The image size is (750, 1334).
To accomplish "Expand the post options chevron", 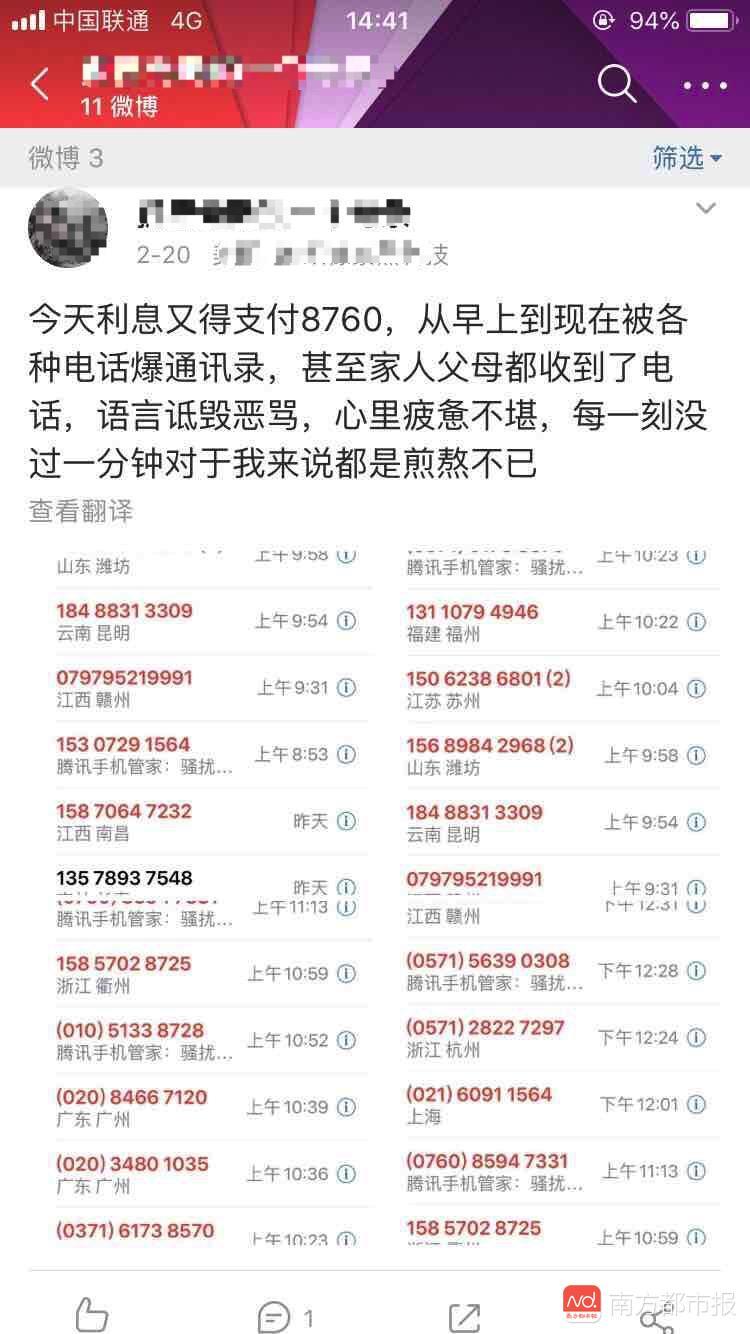I will click(706, 209).
